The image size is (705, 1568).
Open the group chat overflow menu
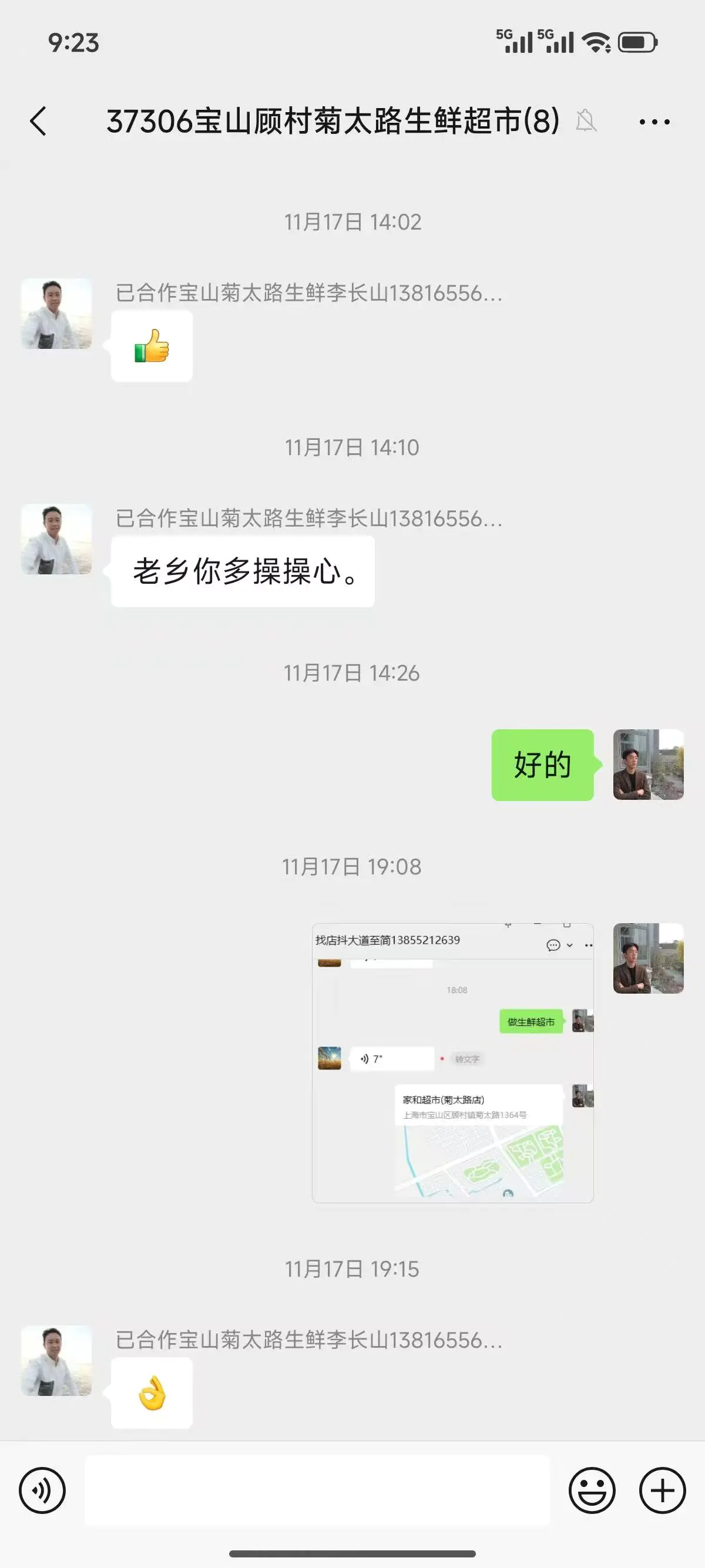point(654,122)
